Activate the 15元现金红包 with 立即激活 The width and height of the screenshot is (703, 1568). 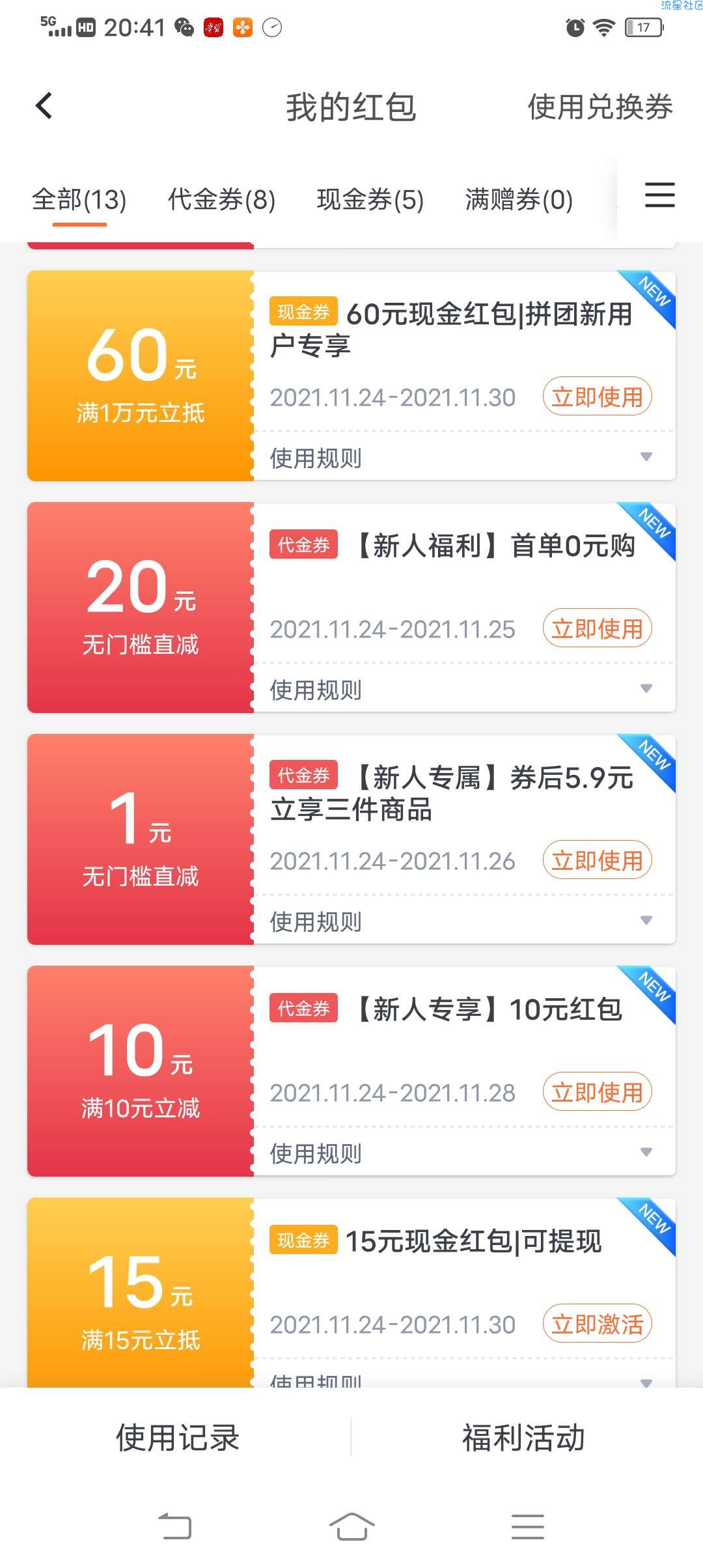tap(597, 1324)
